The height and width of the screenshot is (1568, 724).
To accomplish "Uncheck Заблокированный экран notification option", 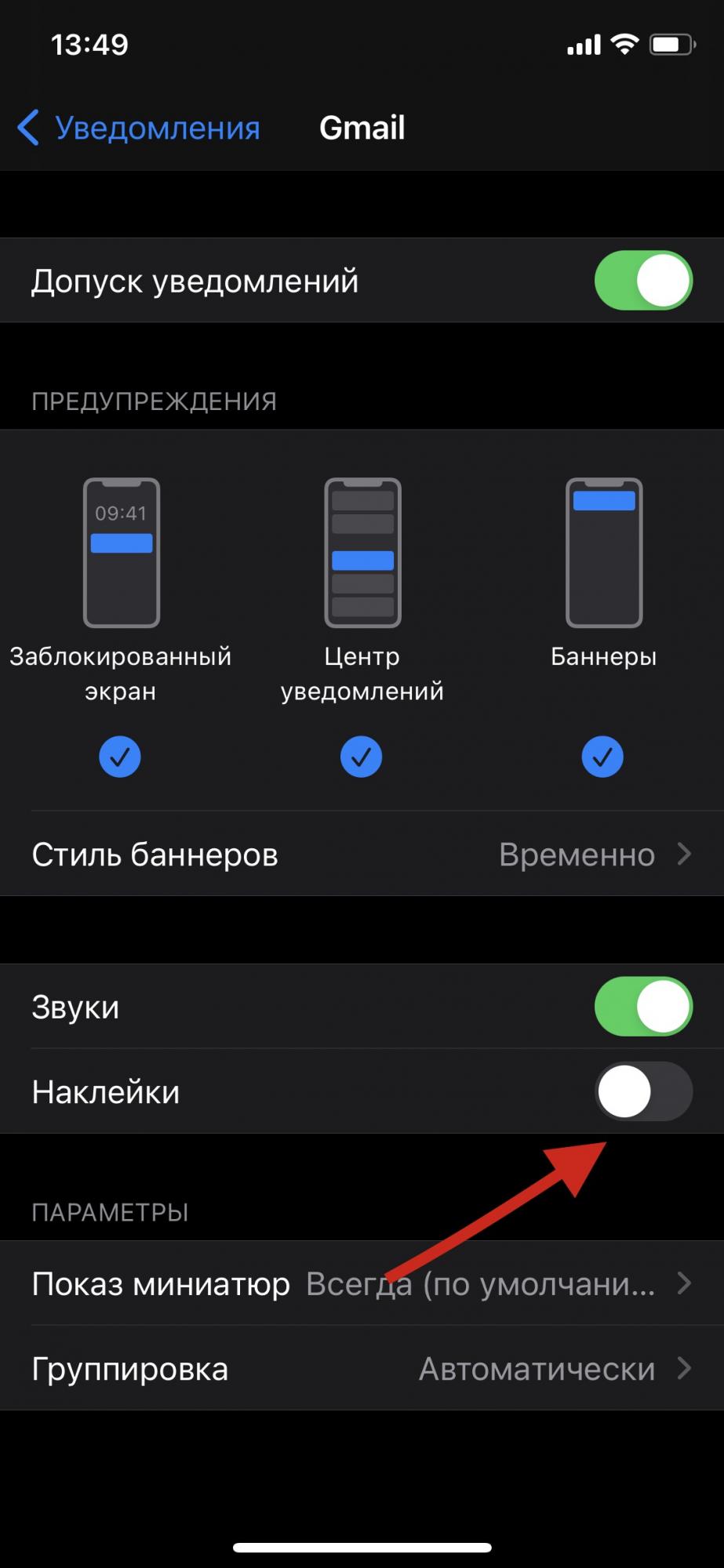I will pyautogui.click(x=120, y=756).
